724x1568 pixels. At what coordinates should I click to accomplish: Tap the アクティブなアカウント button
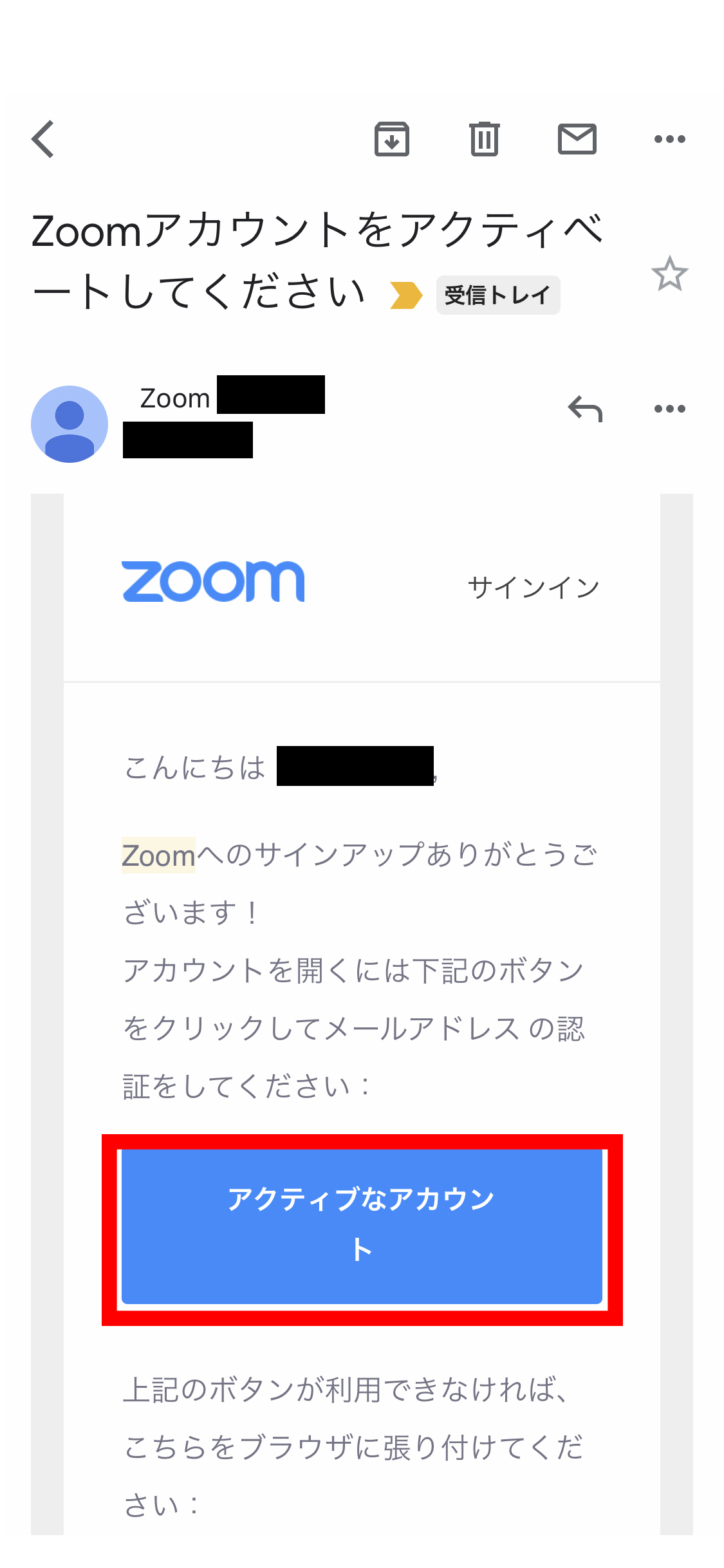click(x=362, y=1227)
